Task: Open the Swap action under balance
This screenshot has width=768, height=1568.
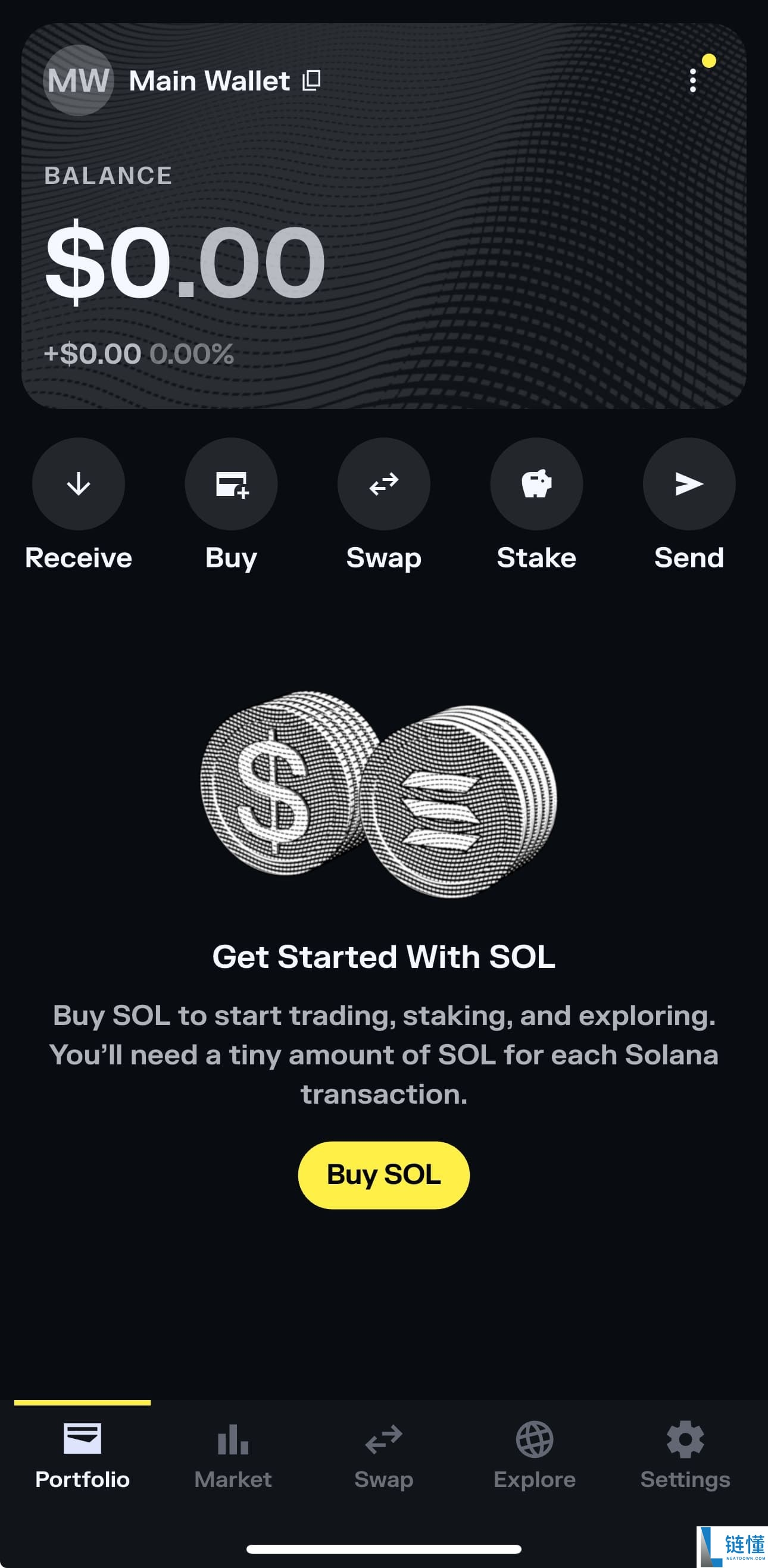Action: (384, 485)
